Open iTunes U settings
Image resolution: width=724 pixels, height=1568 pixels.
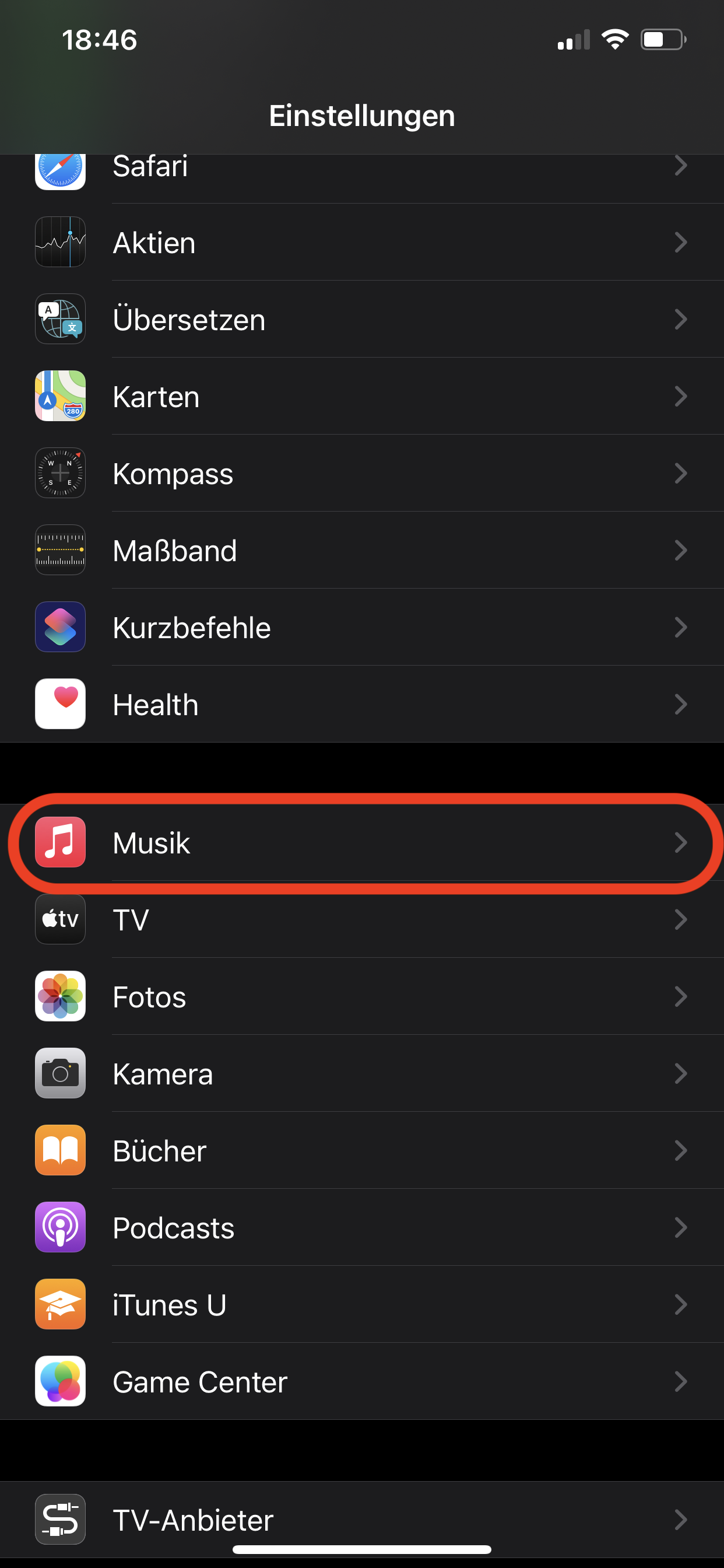[x=362, y=1305]
